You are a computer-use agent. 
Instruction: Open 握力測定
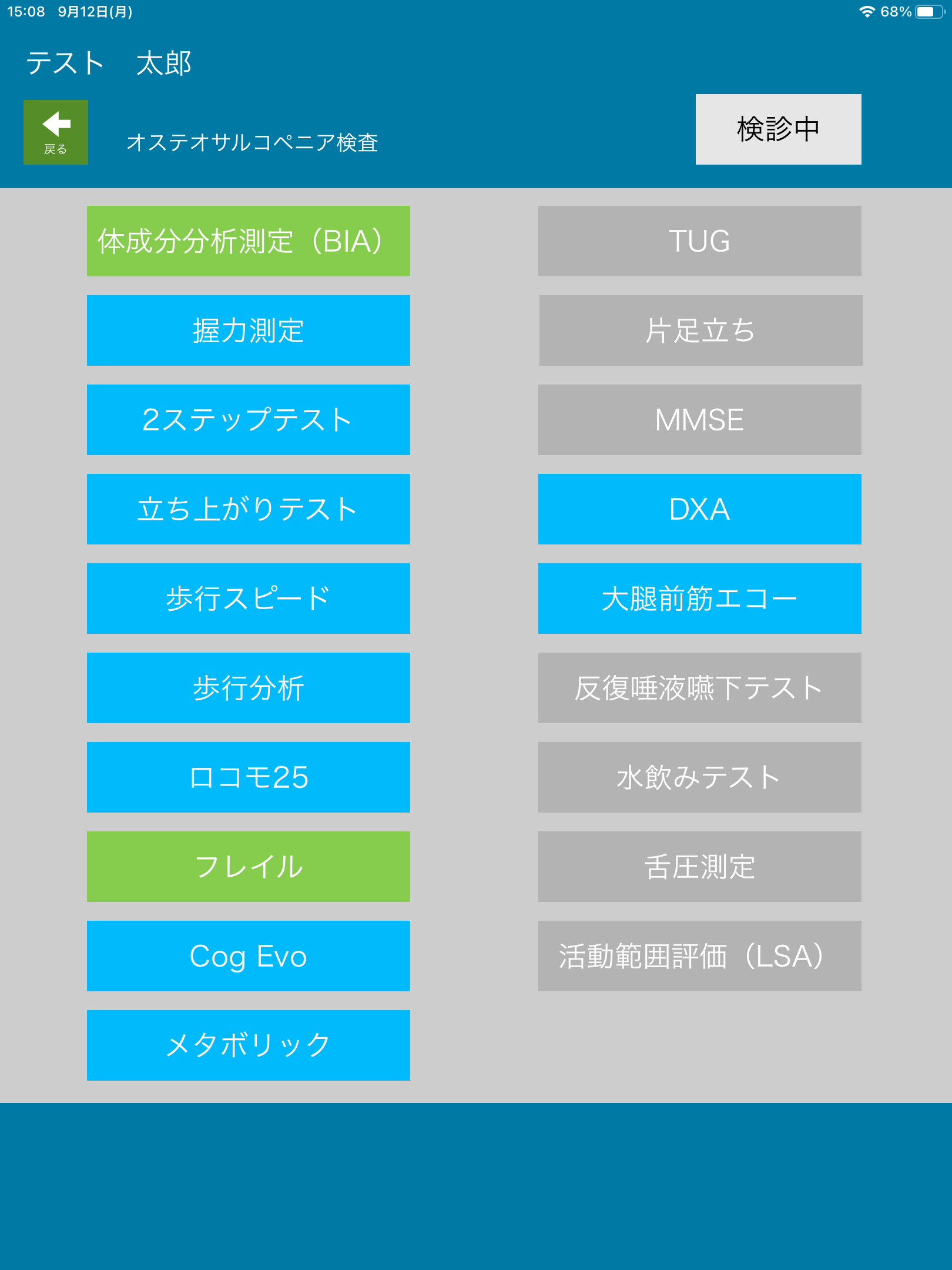coord(248,330)
